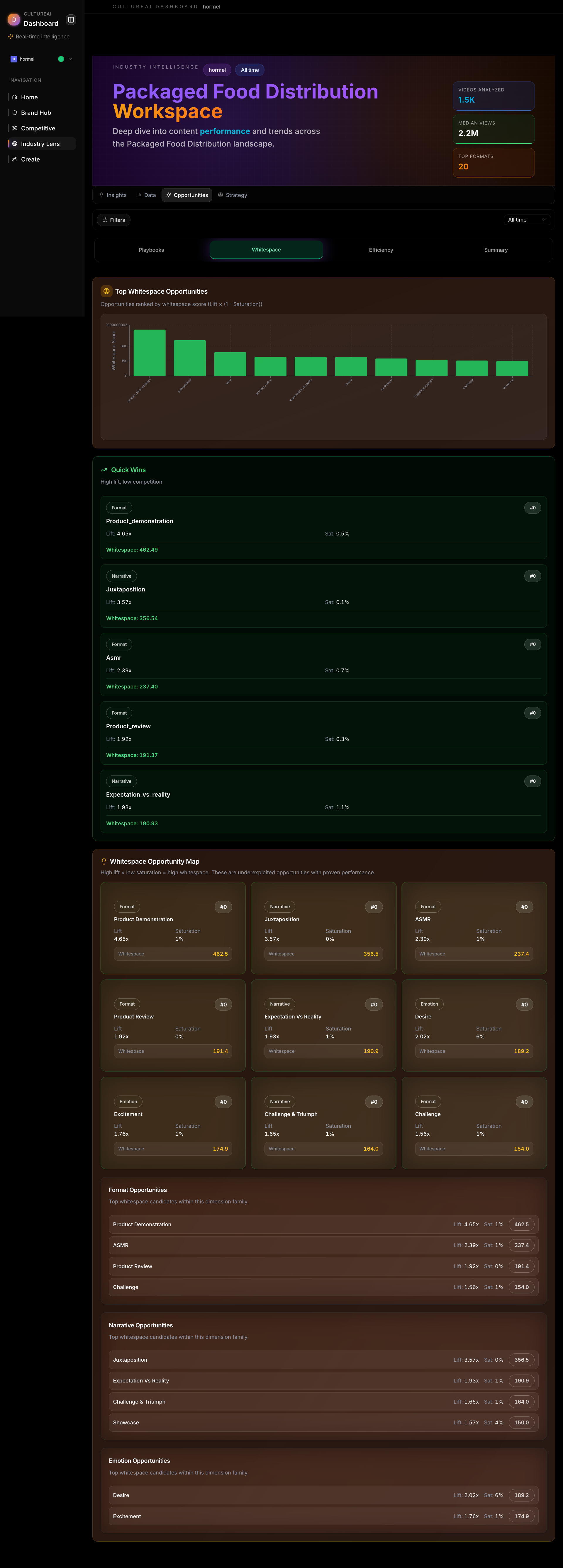The height and width of the screenshot is (1568, 563).
Task: Open Brand Hub
Action: coord(36,113)
